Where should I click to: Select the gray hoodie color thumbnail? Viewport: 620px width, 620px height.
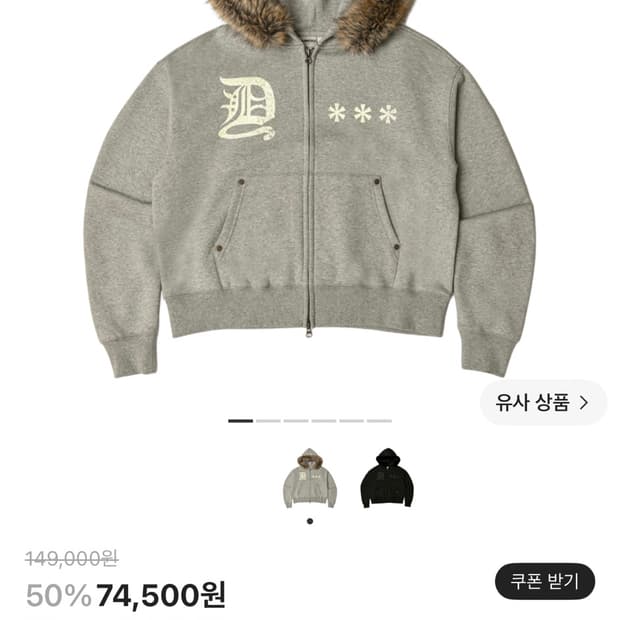(310, 479)
